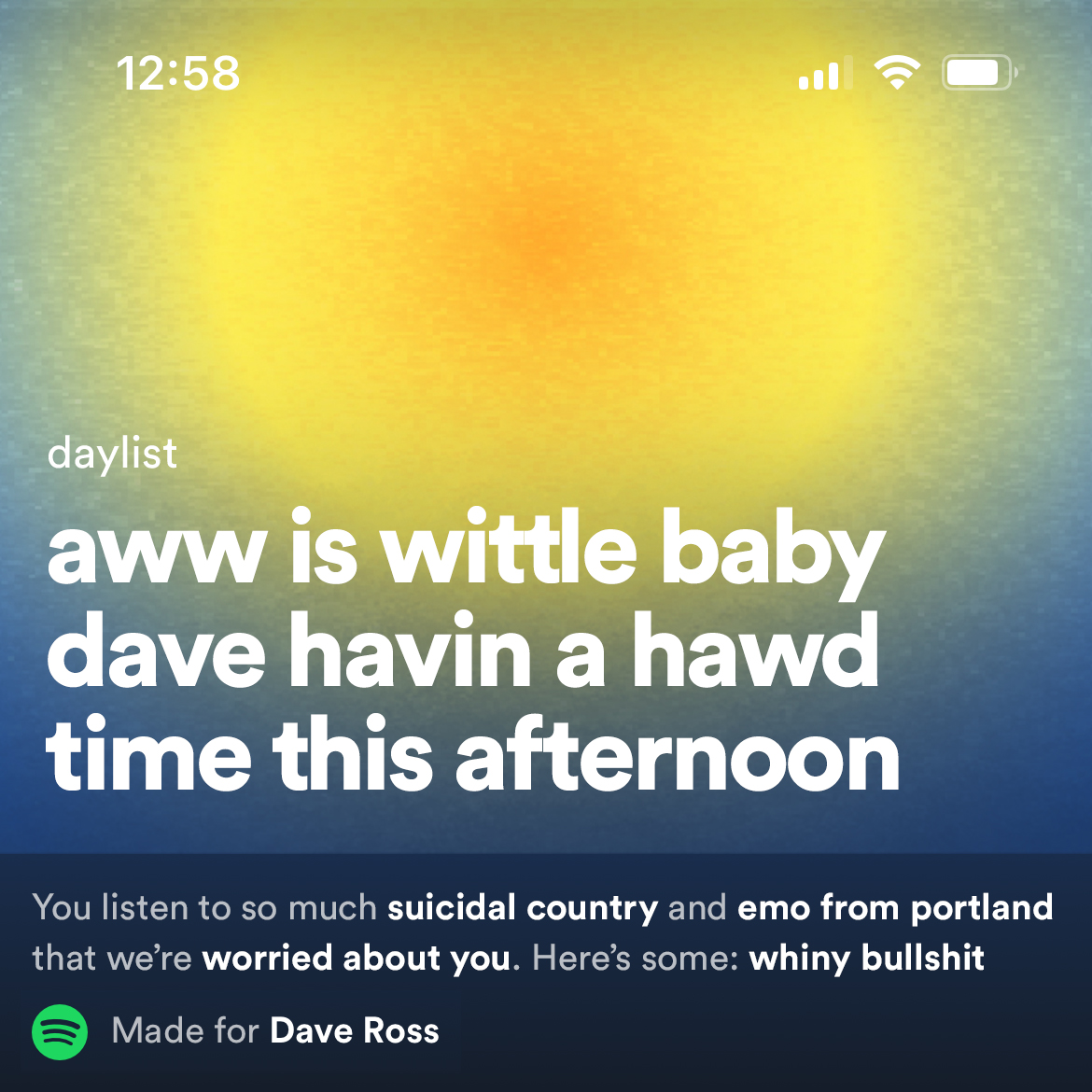This screenshot has height=1092, width=1092.
Task: Open Dave Ross's profile
Action: [x=355, y=1031]
